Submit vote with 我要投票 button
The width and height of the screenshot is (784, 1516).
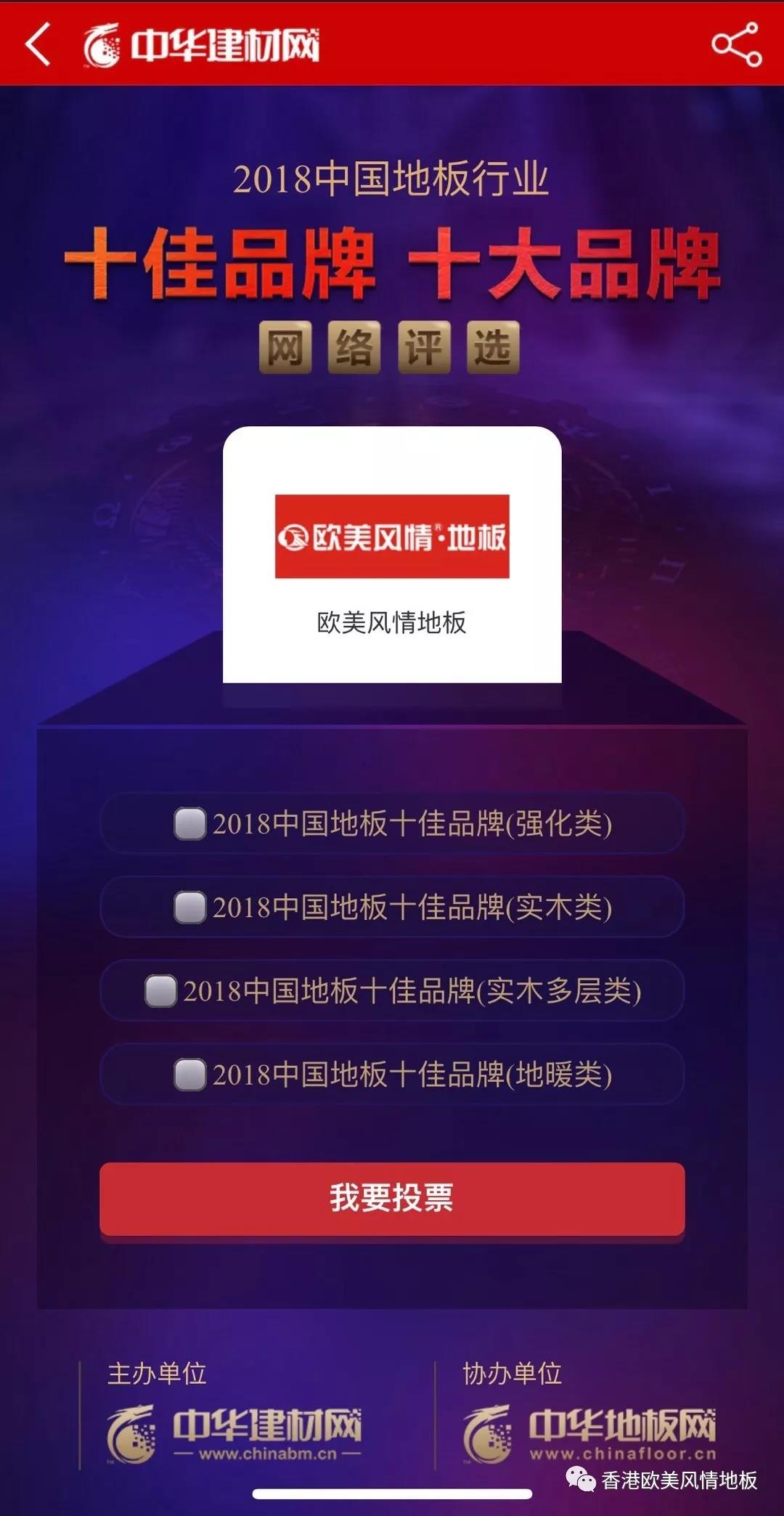click(392, 1198)
